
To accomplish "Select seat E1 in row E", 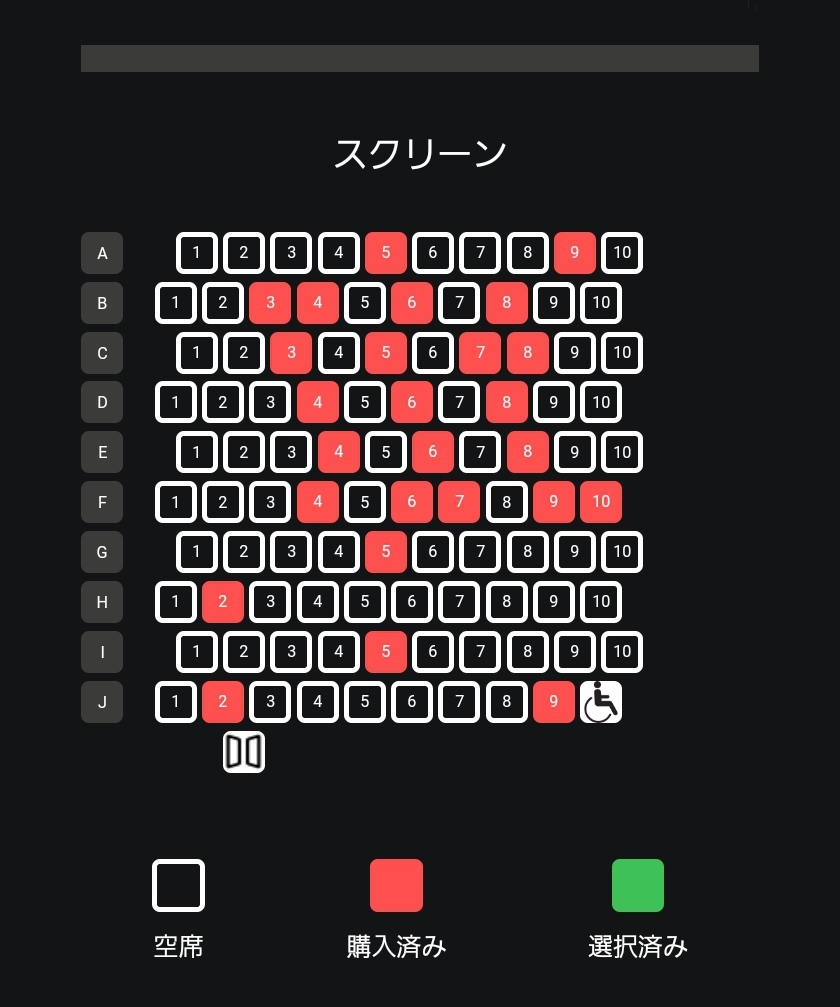I will pos(197,452).
